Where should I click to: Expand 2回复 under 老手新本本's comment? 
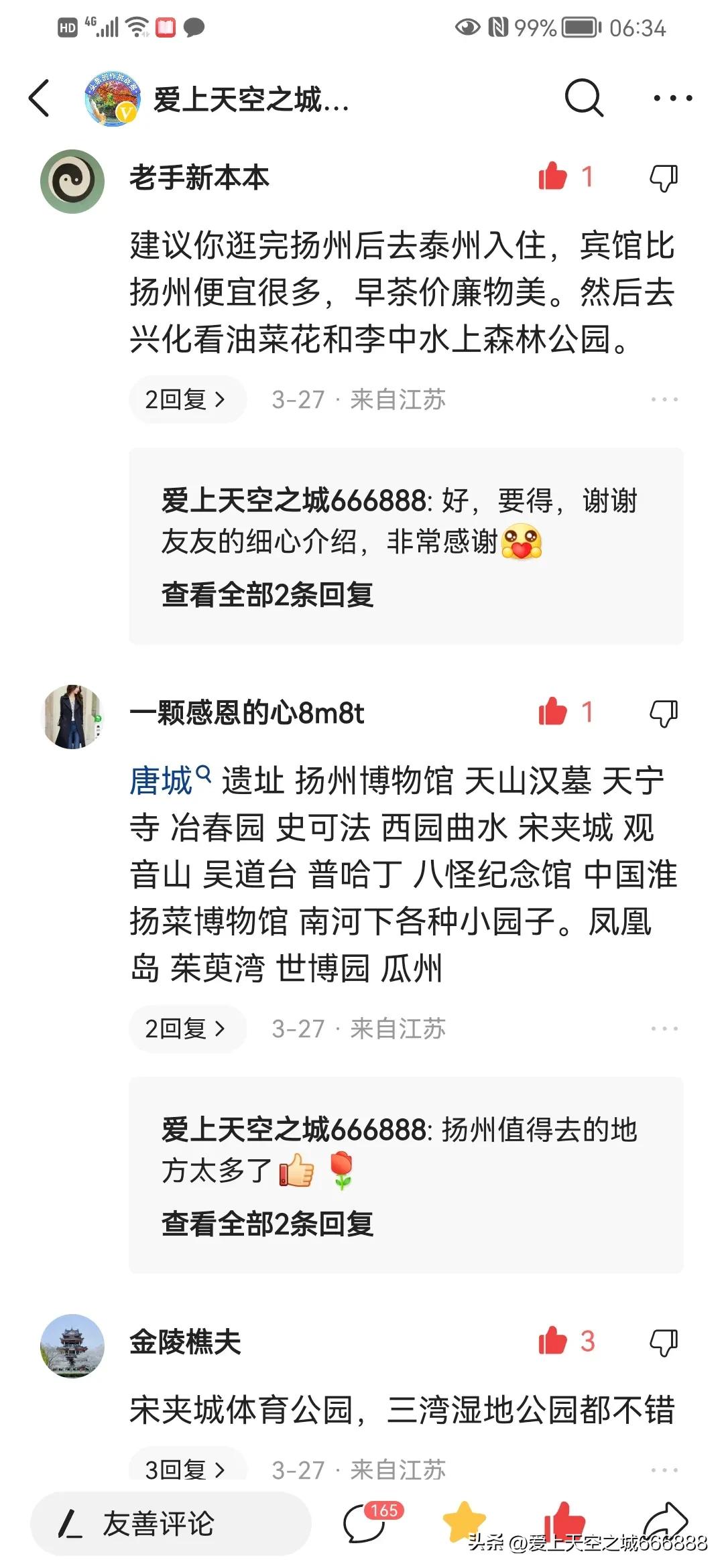point(188,399)
